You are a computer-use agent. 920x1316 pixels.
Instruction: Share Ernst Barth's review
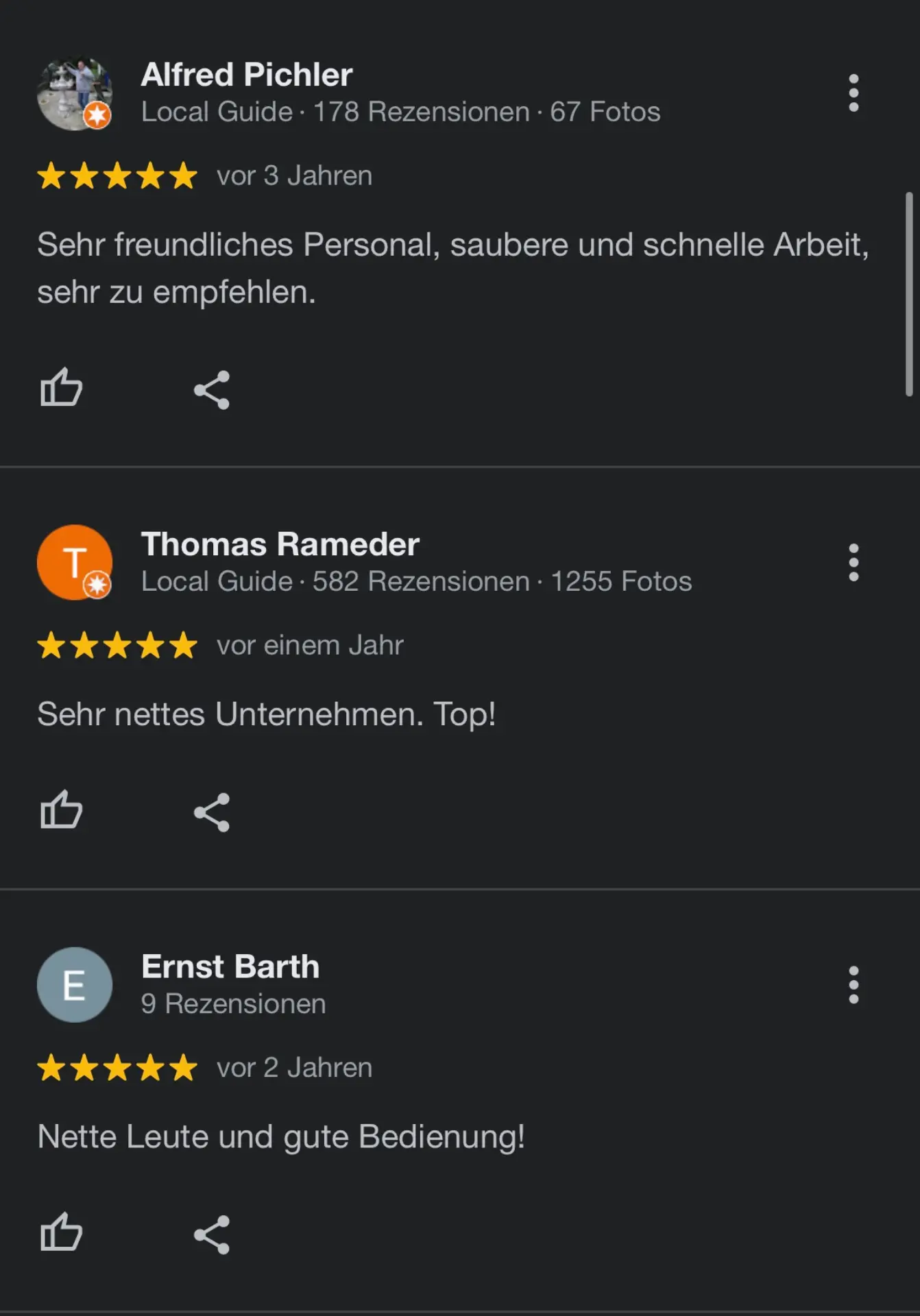212,1234
